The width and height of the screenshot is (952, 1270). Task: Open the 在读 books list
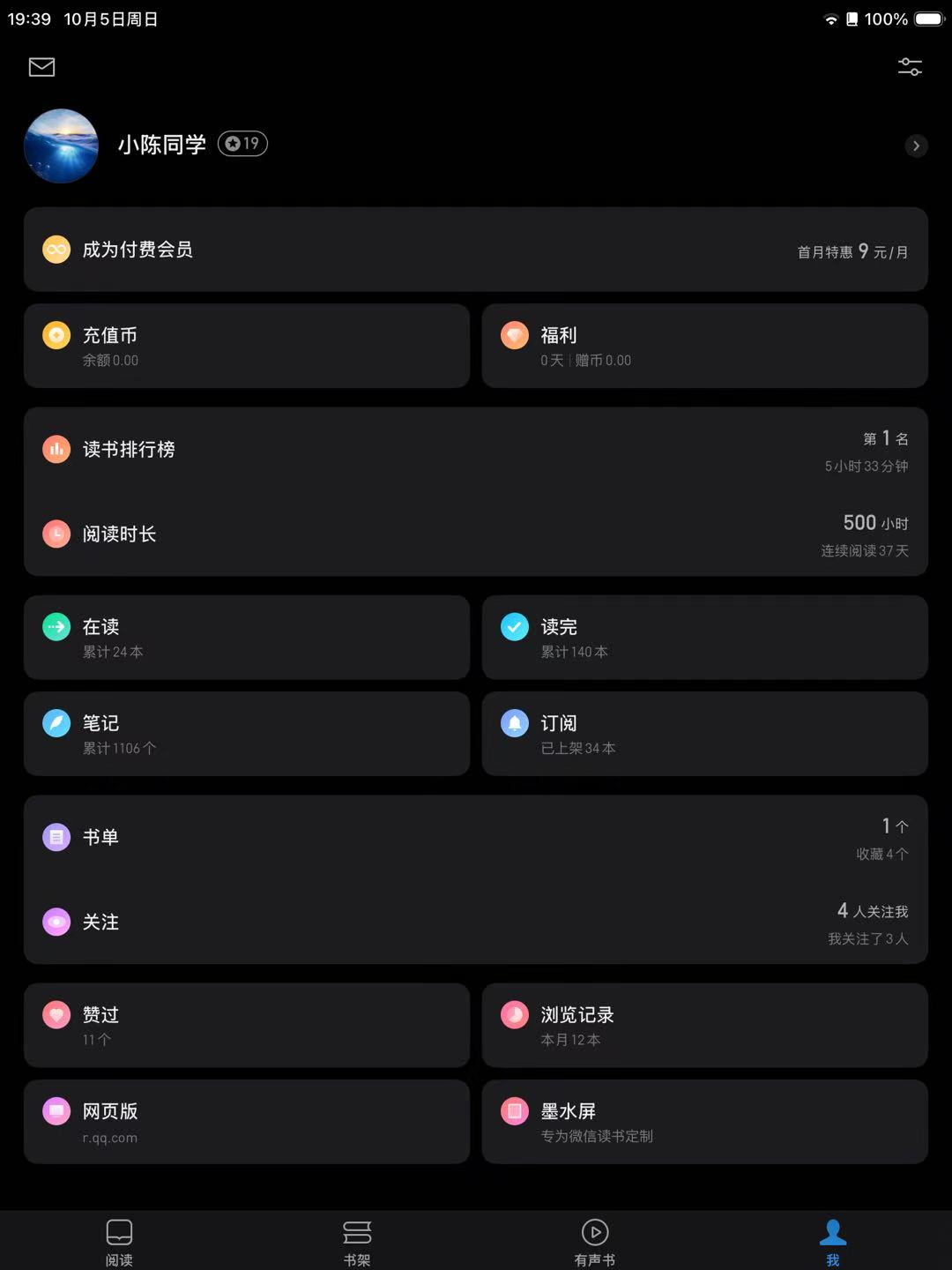(247, 638)
